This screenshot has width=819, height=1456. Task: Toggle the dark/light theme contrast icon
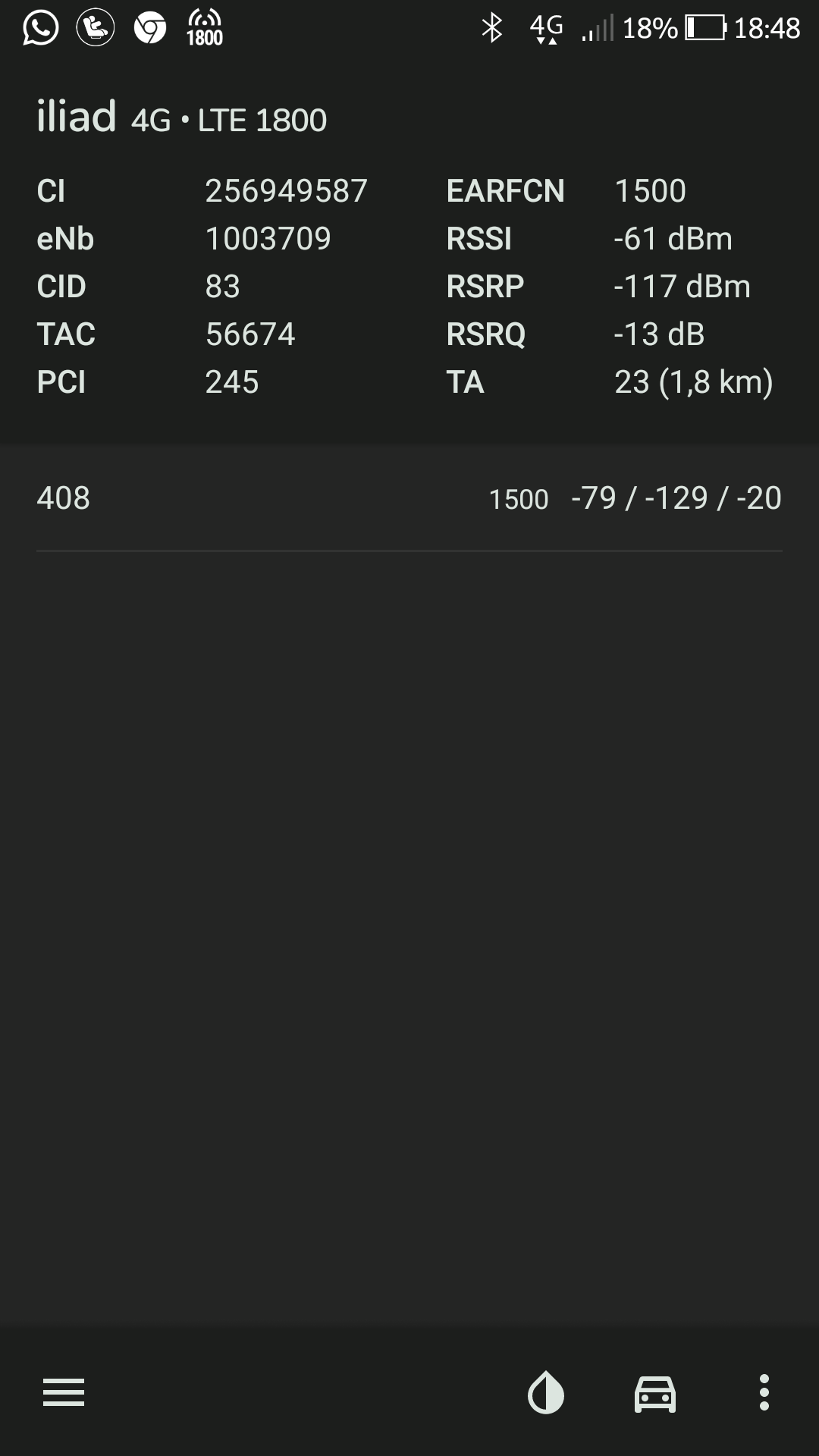click(546, 1392)
